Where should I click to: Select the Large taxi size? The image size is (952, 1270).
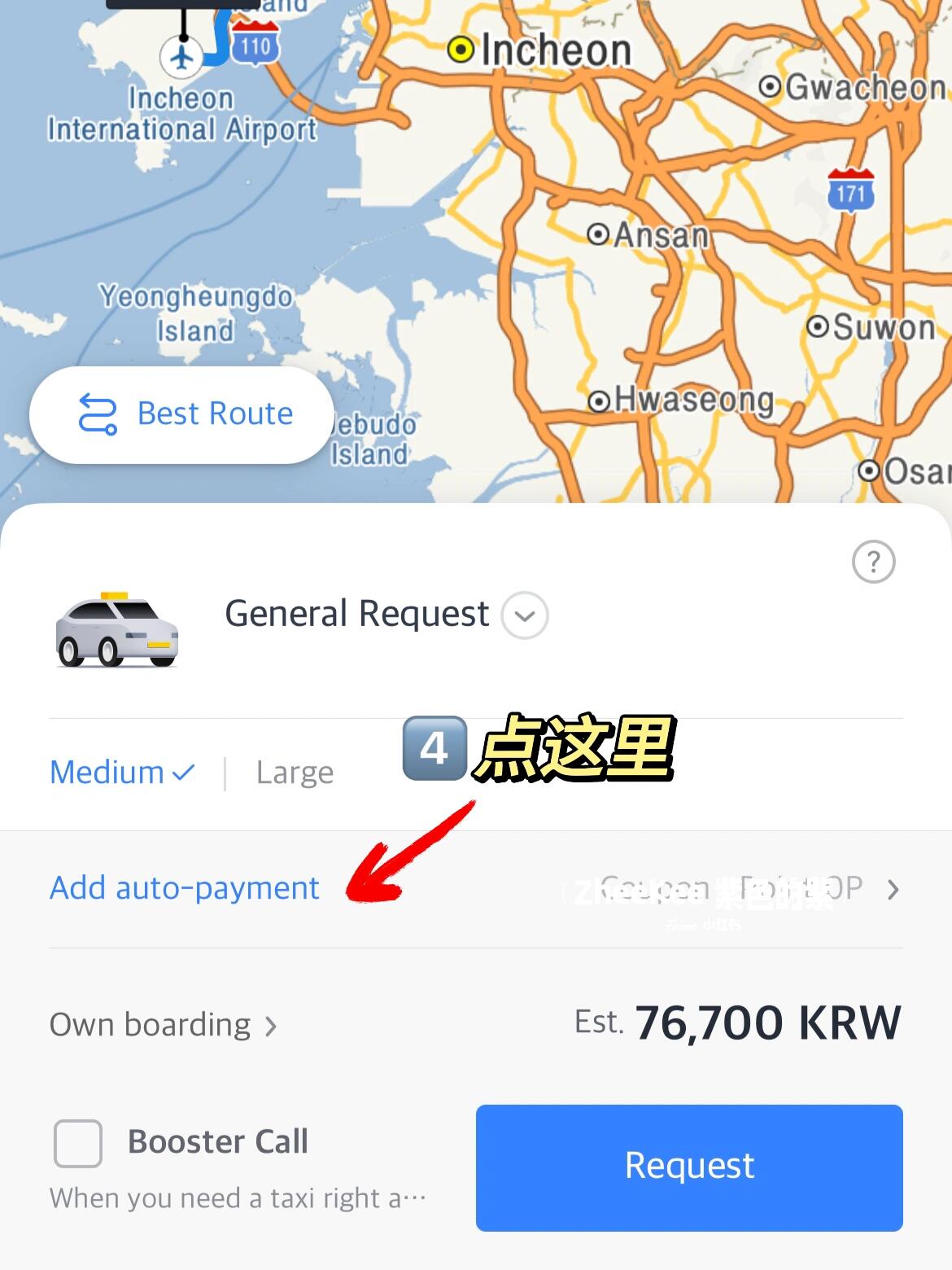295,773
